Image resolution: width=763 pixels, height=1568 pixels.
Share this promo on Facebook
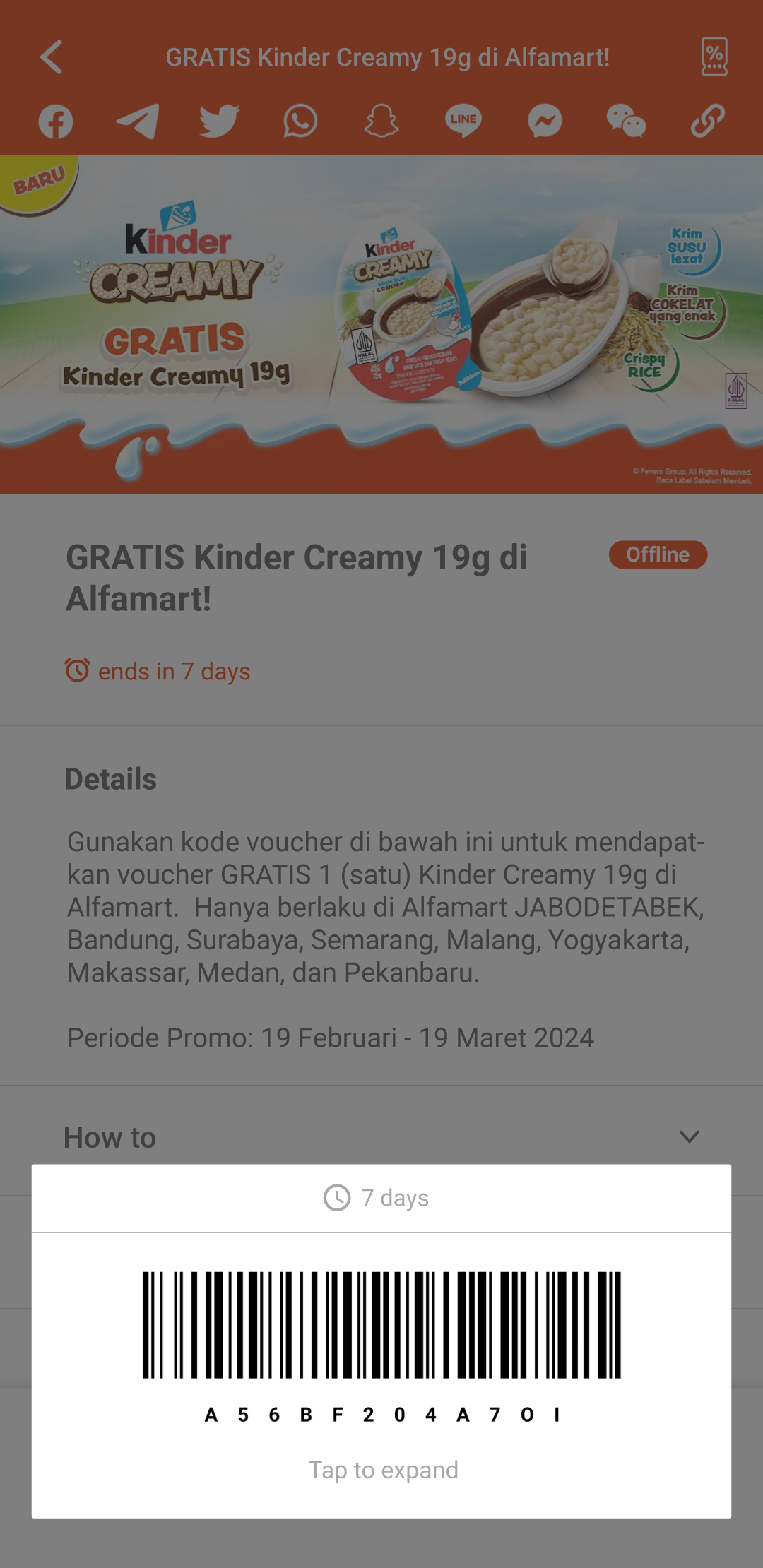pos(56,121)
